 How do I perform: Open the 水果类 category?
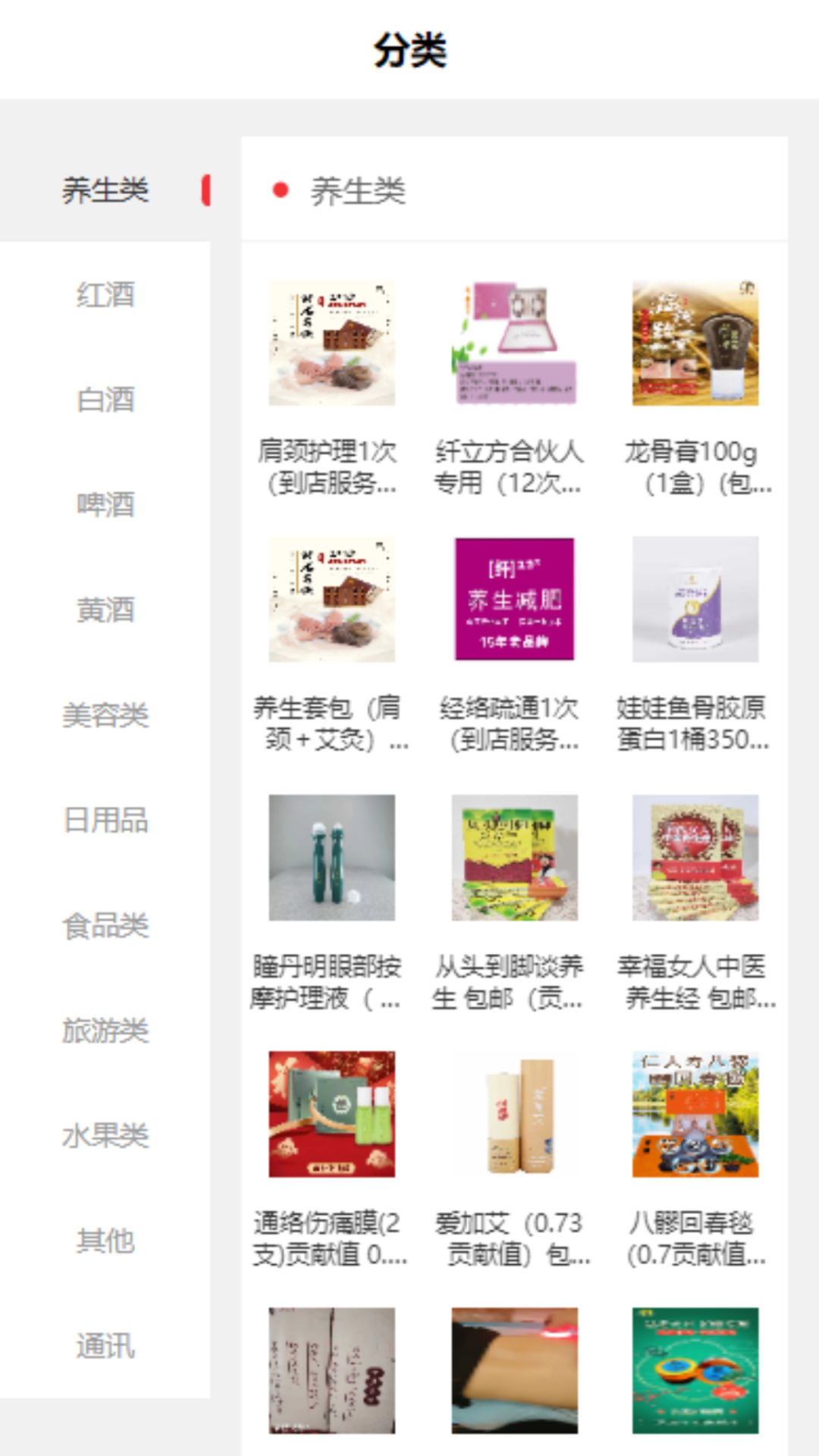pyautogui.click(x=105, y=1135)
